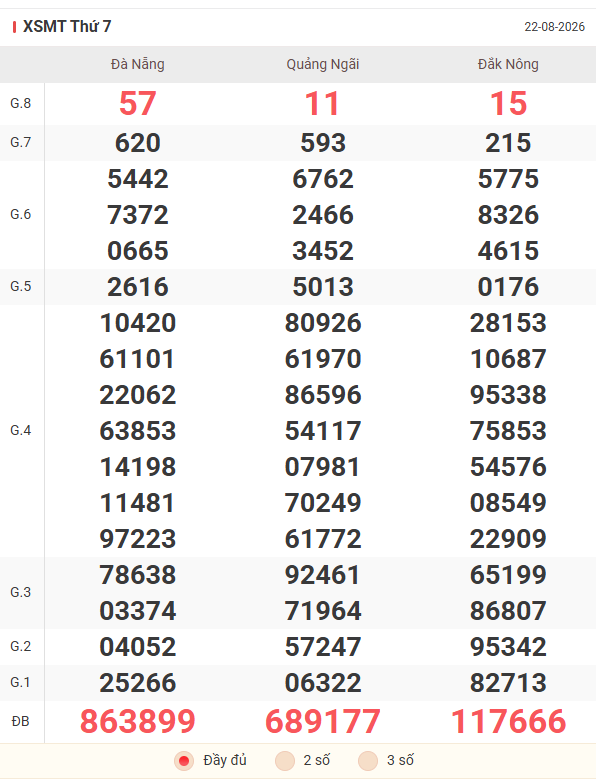Open Đà Nẵng lottery results

[x=138, y=64]
